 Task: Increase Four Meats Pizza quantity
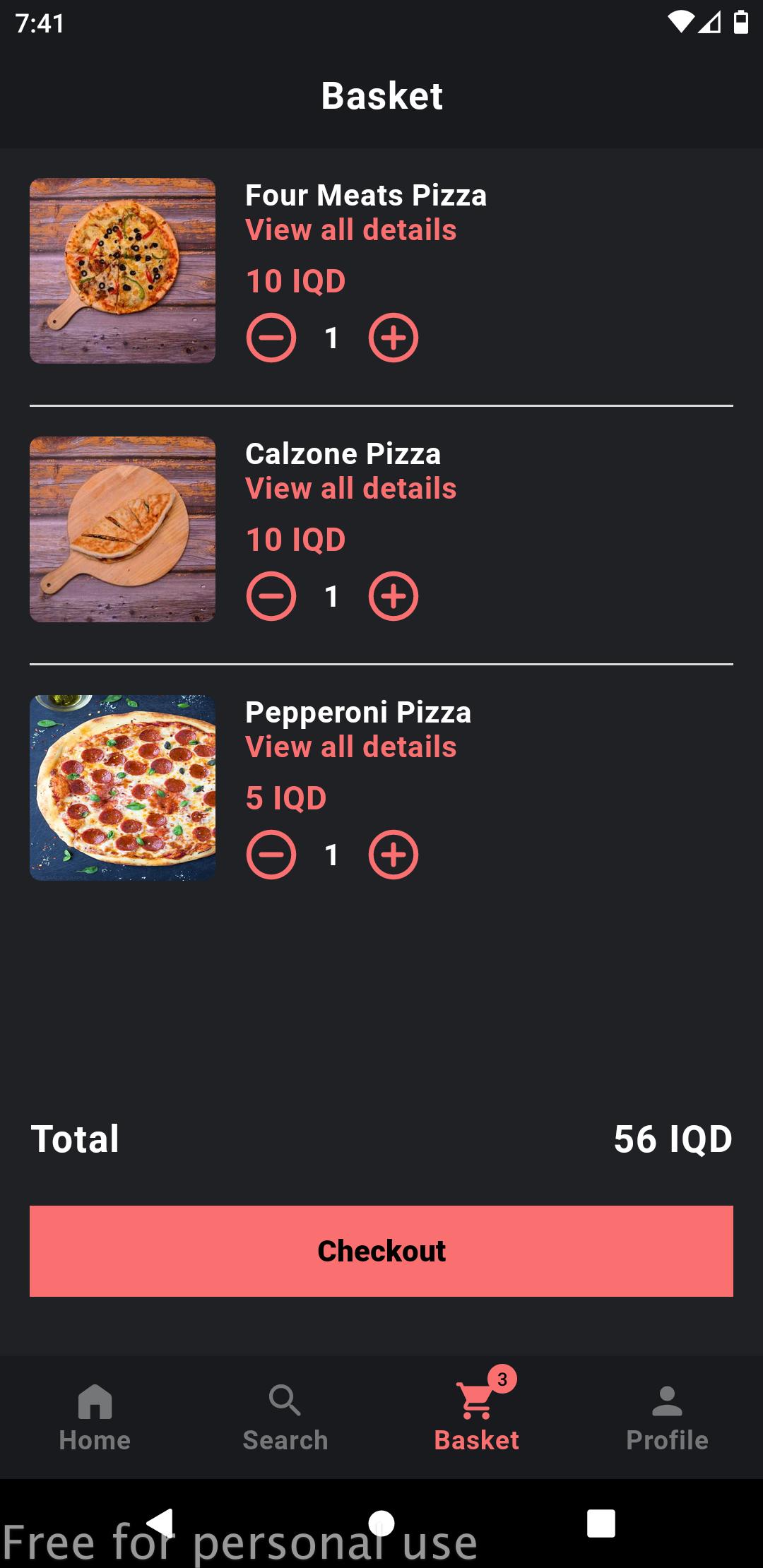click(x=394, y=338)
